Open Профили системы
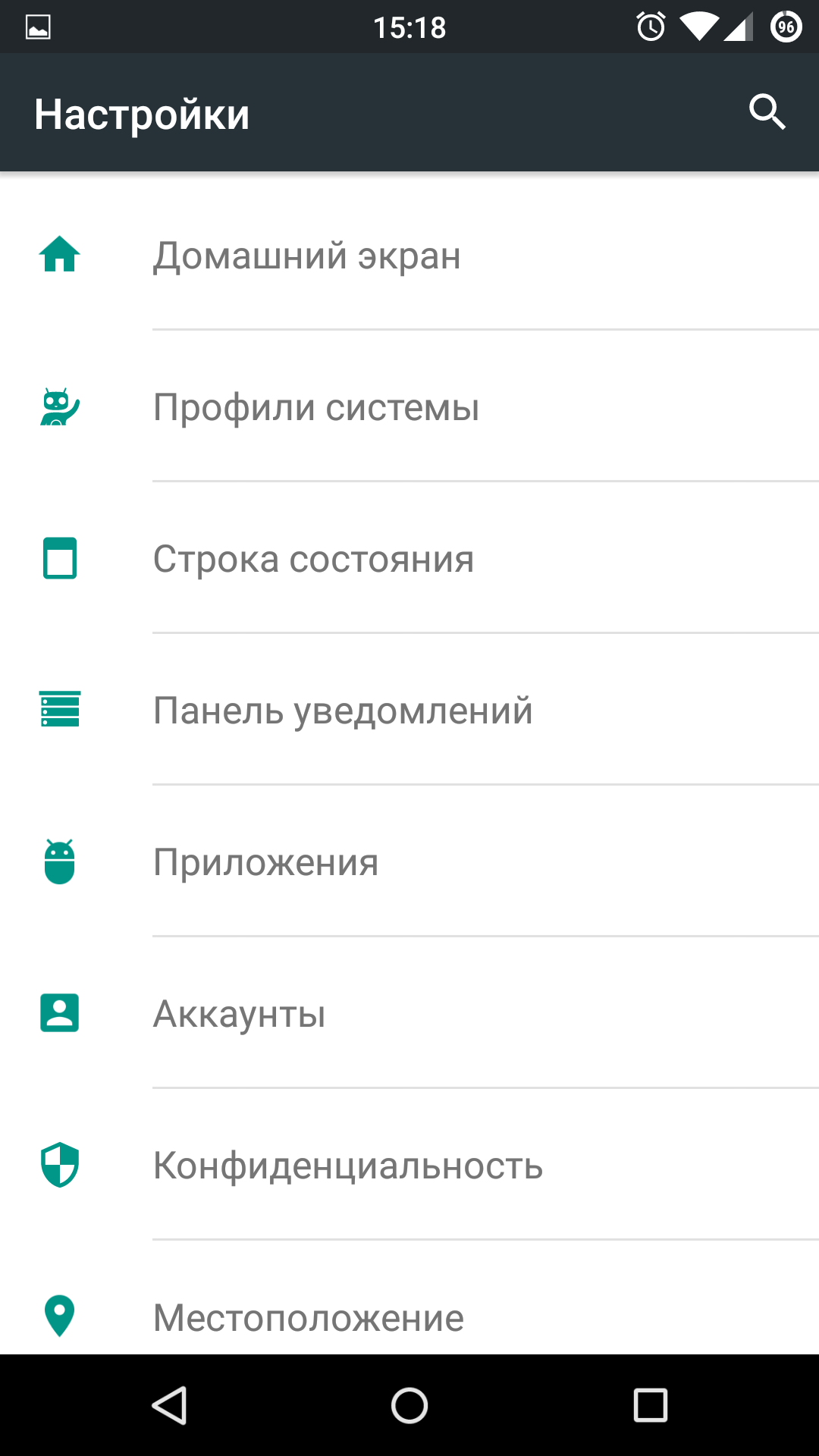The width and height of the screenshot is (819, 1456). click(x=409, y=406)
